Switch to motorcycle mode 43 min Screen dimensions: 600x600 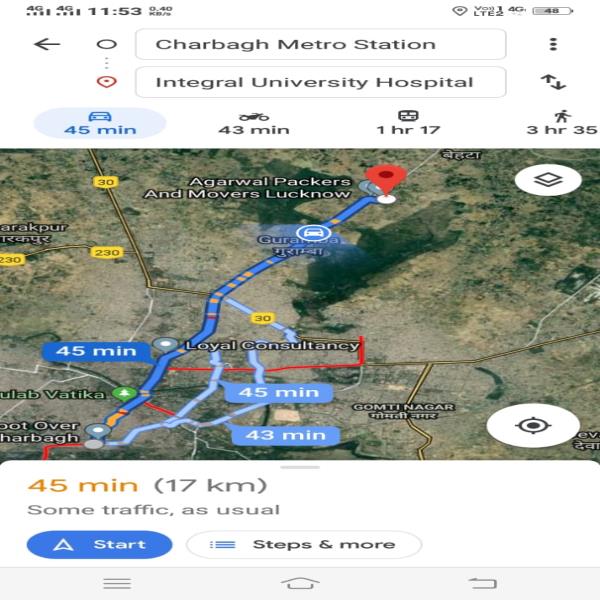click(x=254, y=123)
